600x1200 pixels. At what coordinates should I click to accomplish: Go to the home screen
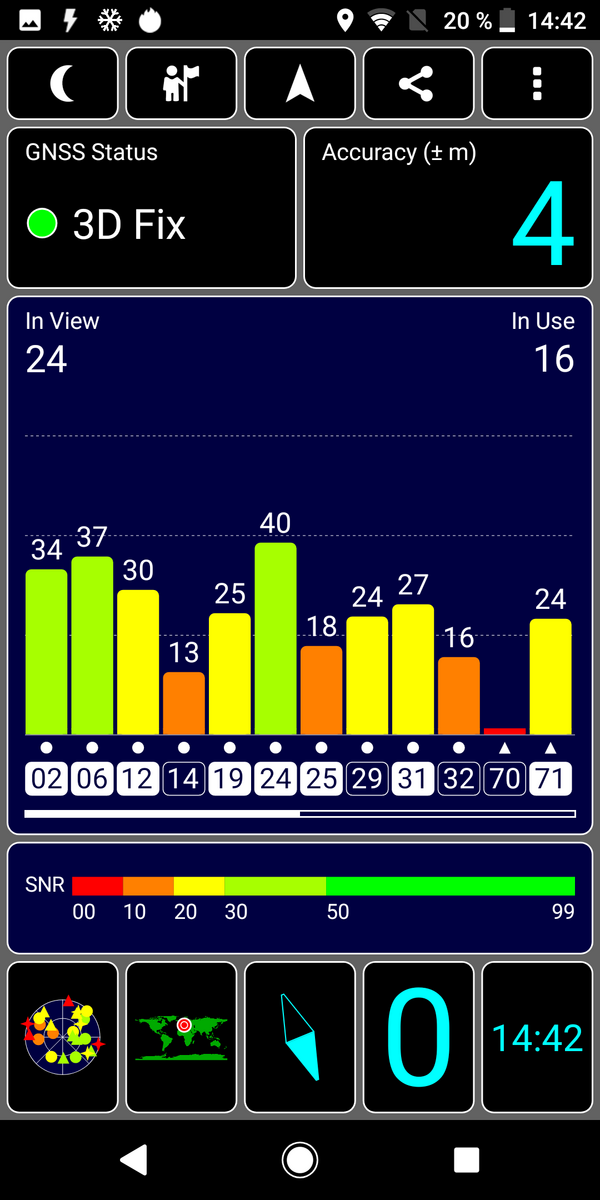pyautogui.click(x=300, y=1159)
